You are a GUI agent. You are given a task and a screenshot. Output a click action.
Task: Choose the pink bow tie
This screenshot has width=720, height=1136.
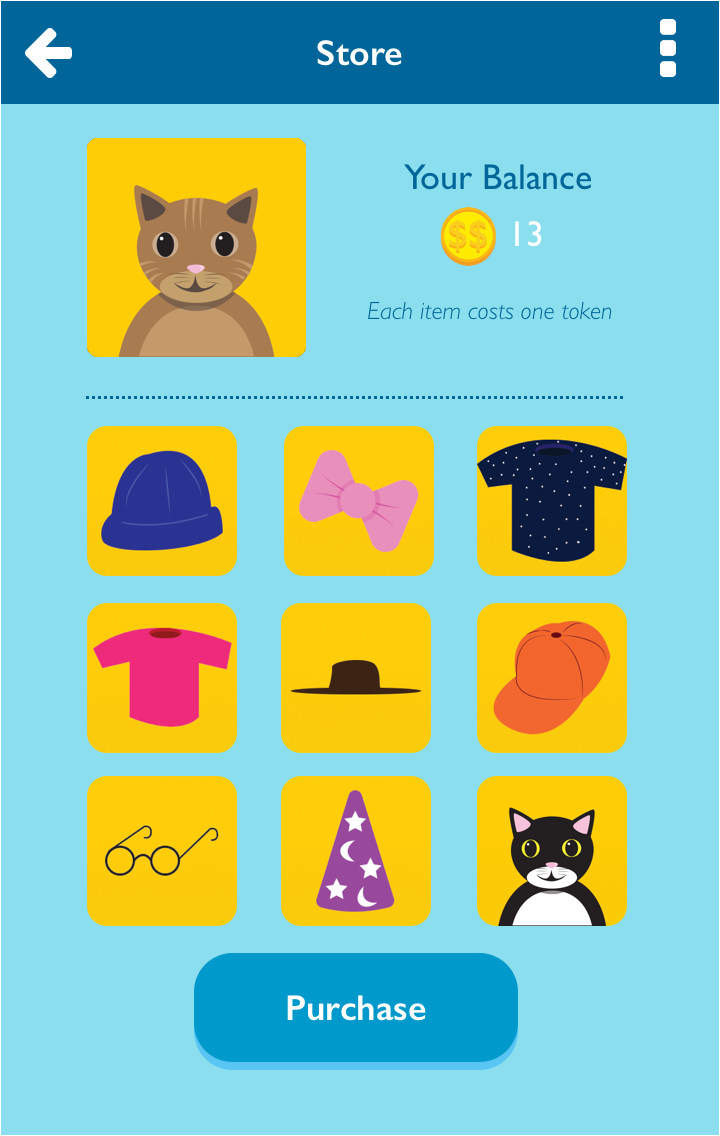(358, 501)
